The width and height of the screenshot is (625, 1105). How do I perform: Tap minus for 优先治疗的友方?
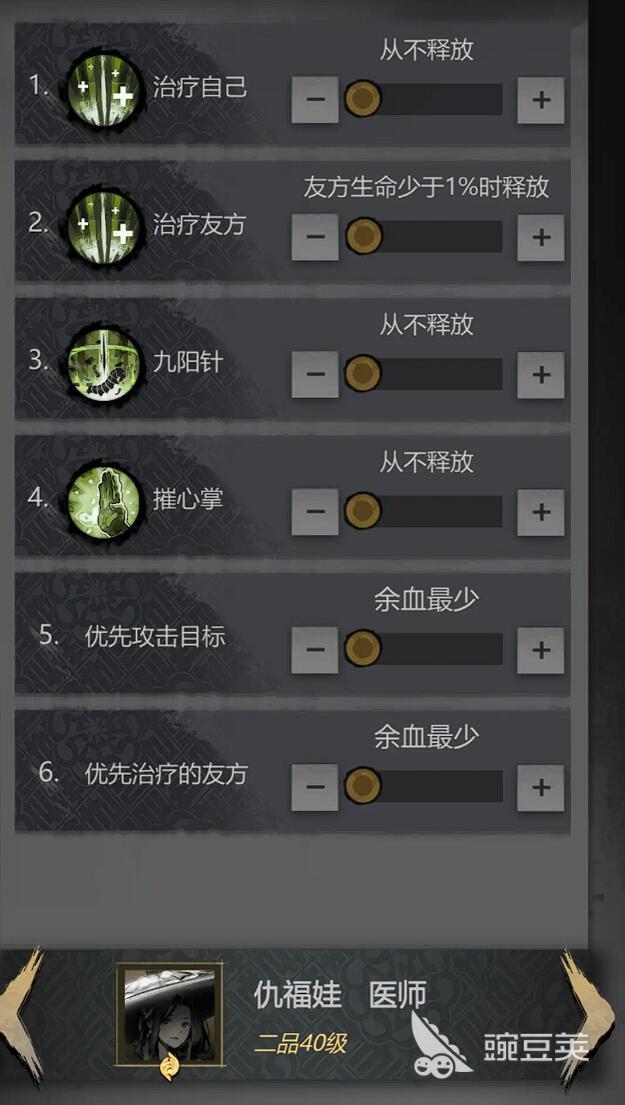tap(315, 787)
